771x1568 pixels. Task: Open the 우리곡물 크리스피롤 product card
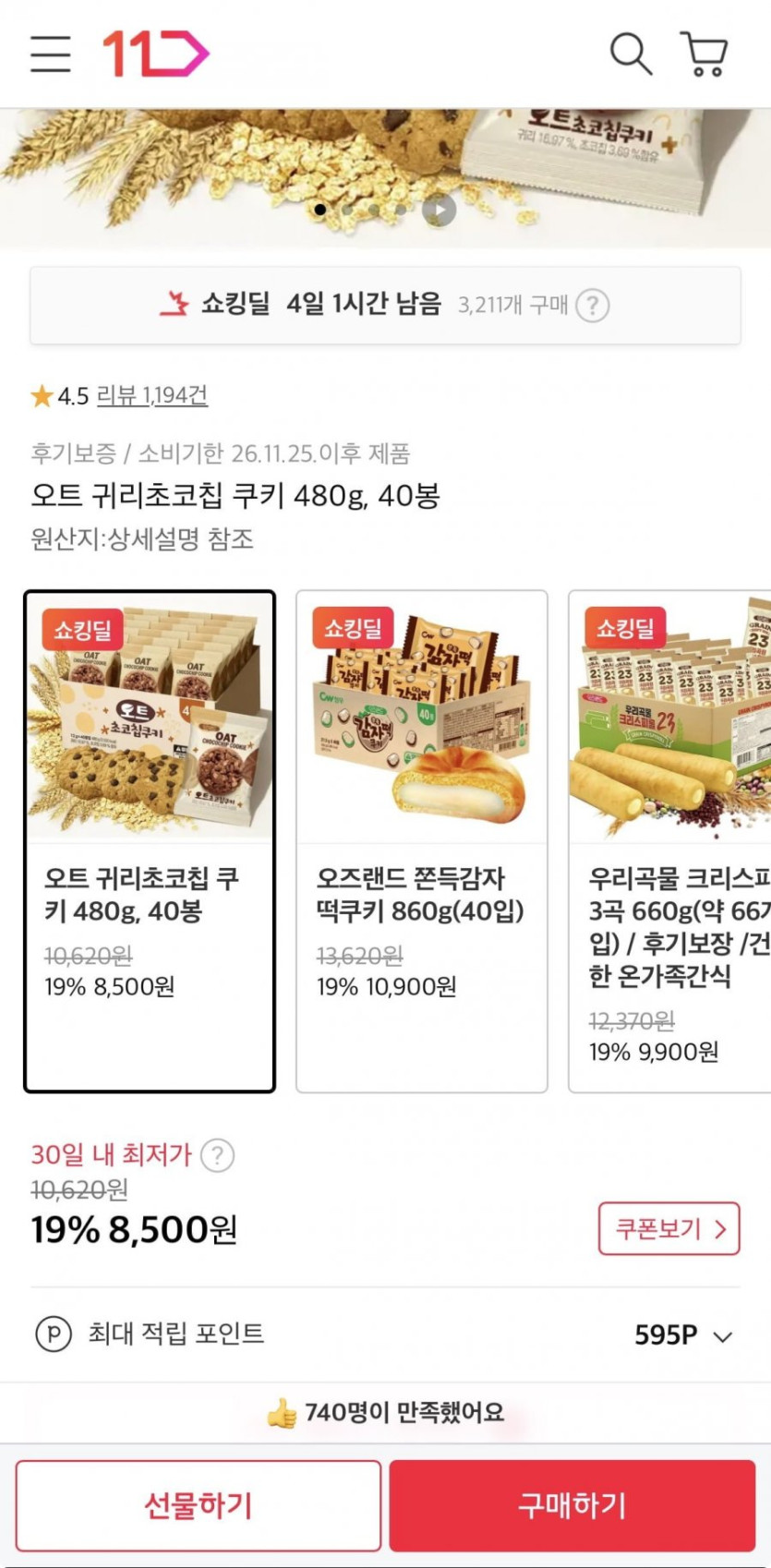pos(670,840)
